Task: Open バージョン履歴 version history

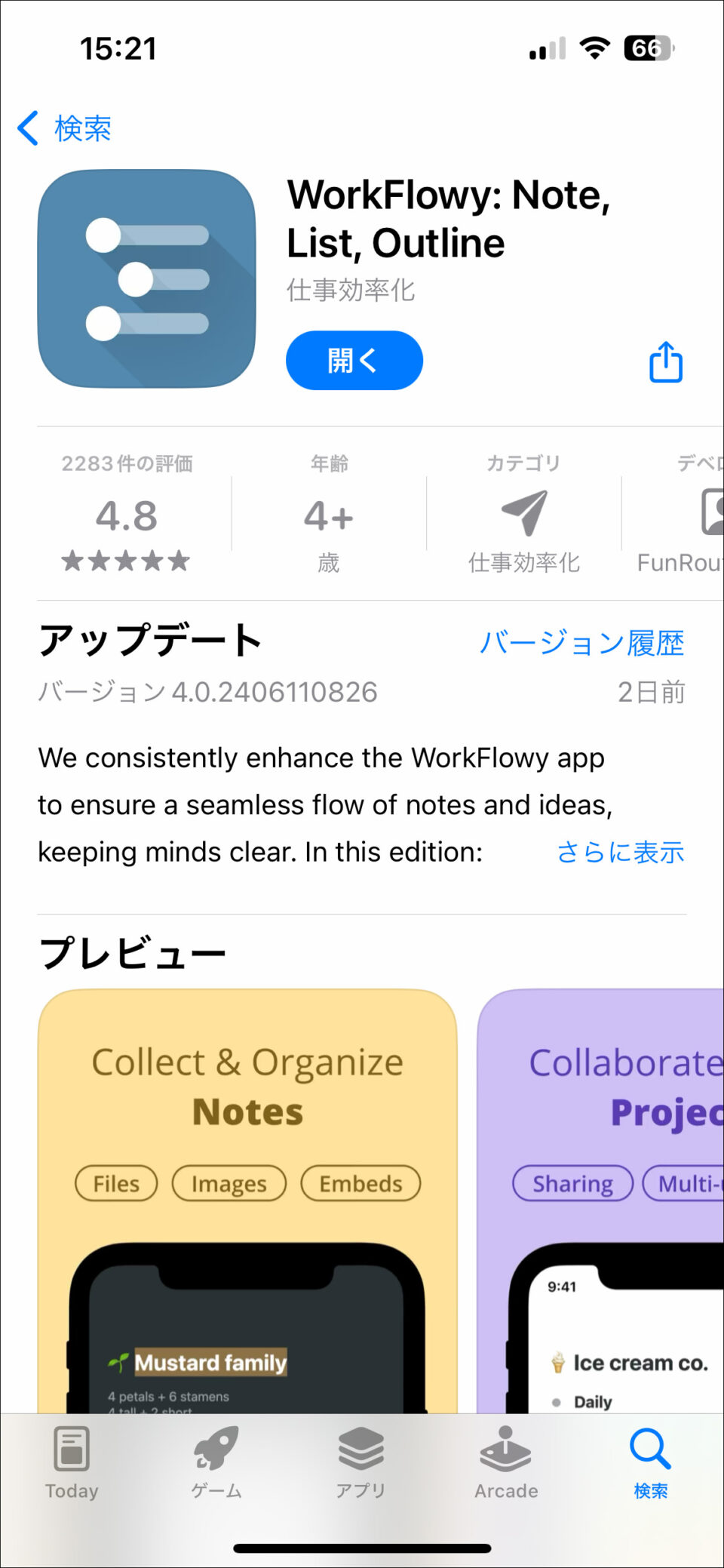Action: (581, 644)
